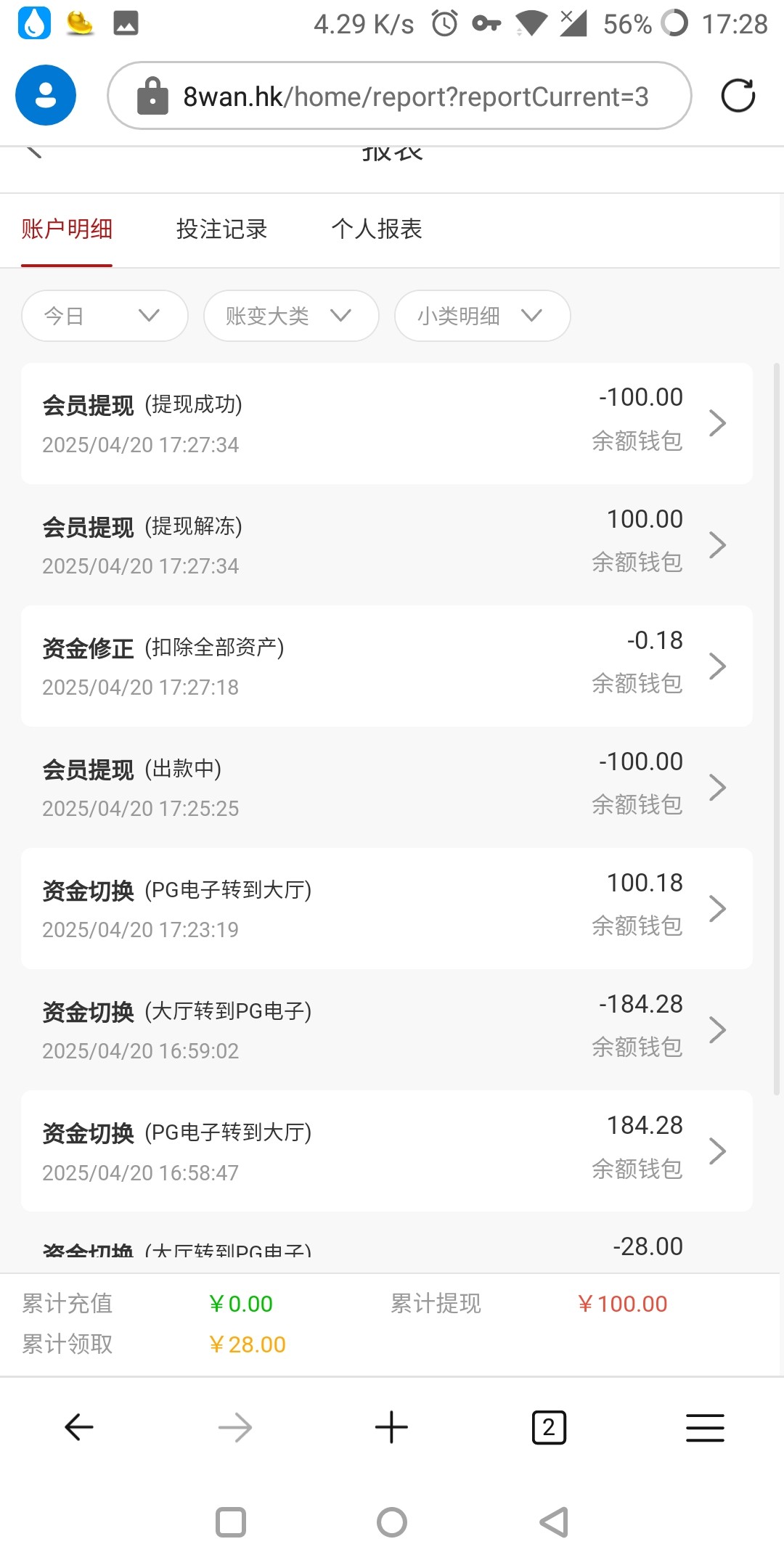Go back in the browser toolbar
This screenshot has width=784, height=1568.
coord(78,1428)
